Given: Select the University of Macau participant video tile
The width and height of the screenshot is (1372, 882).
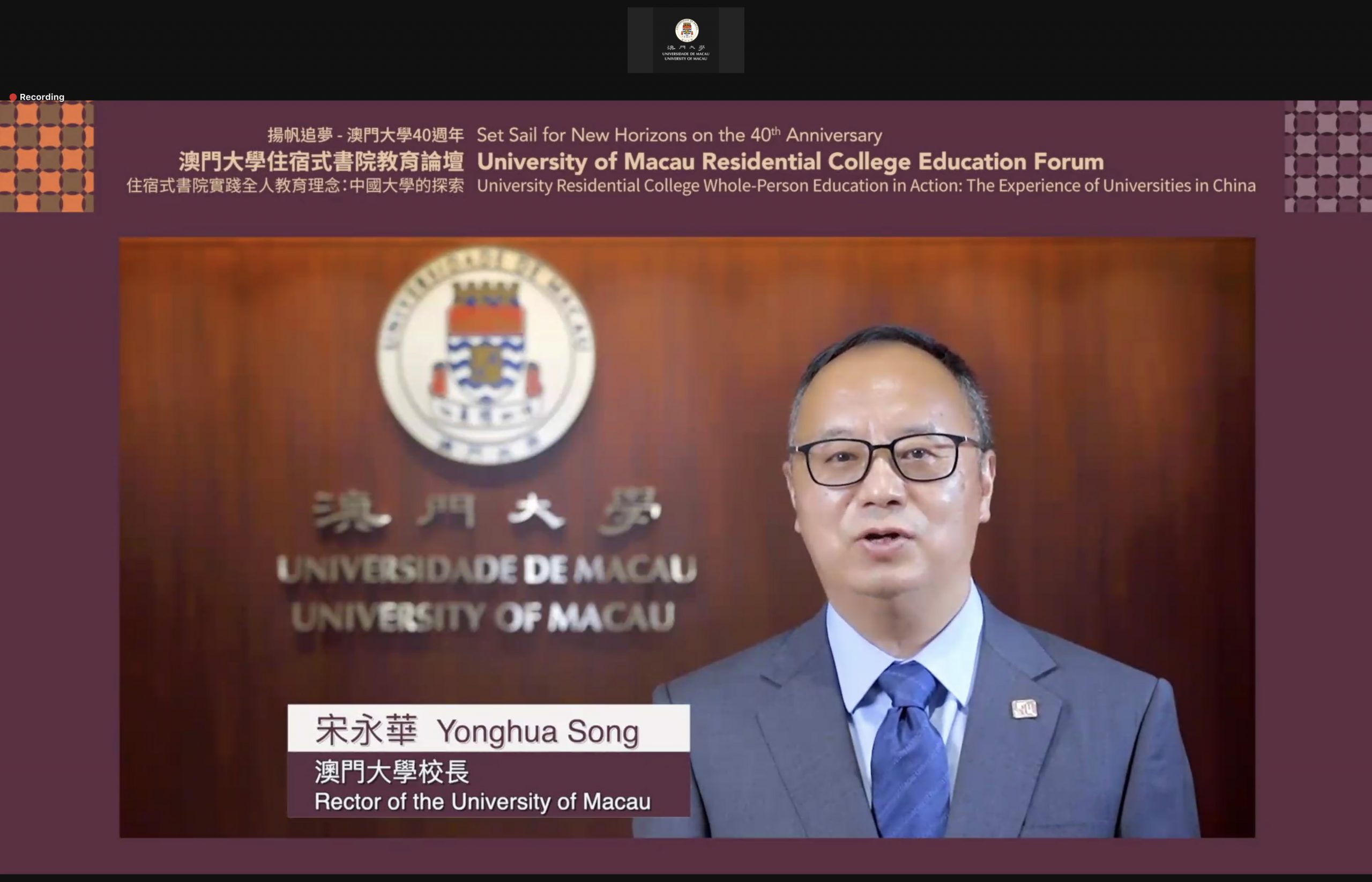Looking at the screenshot, I should tap(685, 40).
